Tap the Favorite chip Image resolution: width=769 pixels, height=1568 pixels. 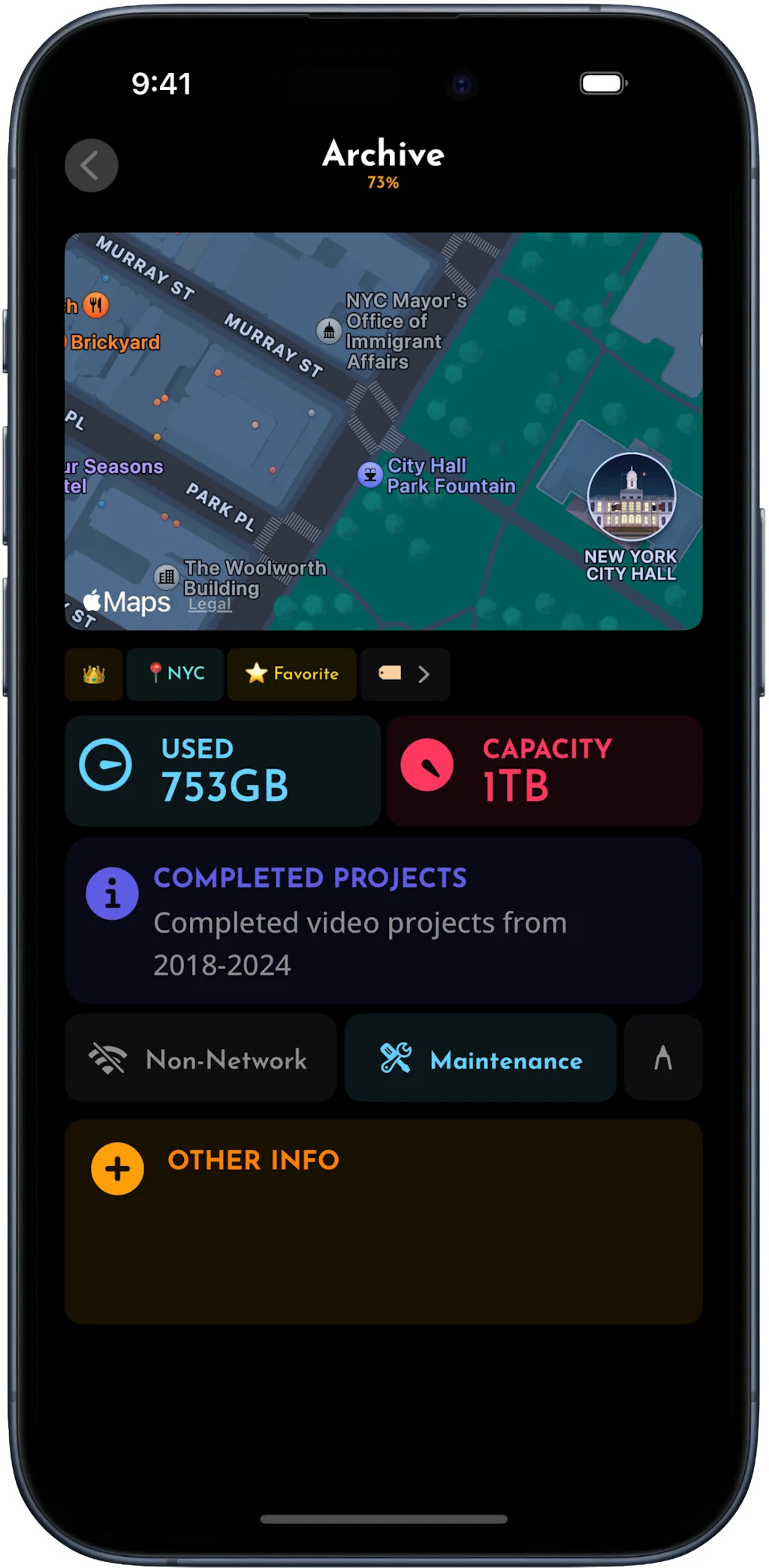point(292,674)
